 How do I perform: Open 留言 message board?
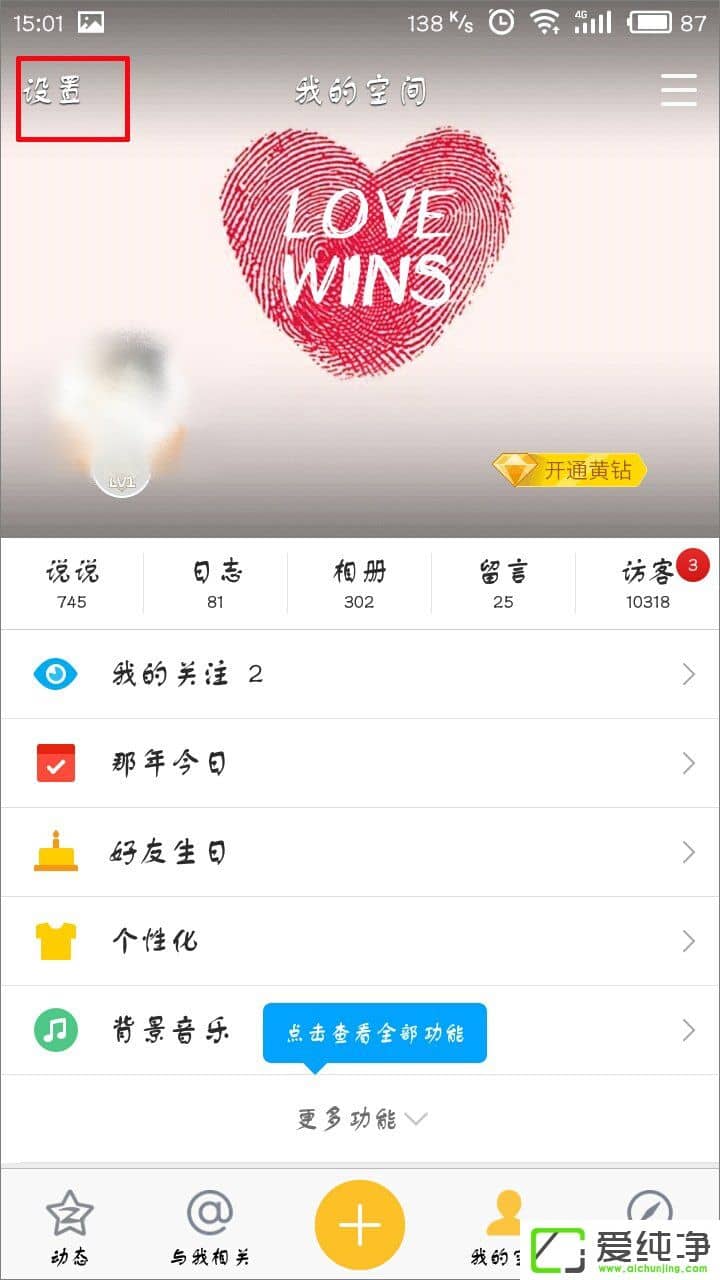click(x=503, y=584)
